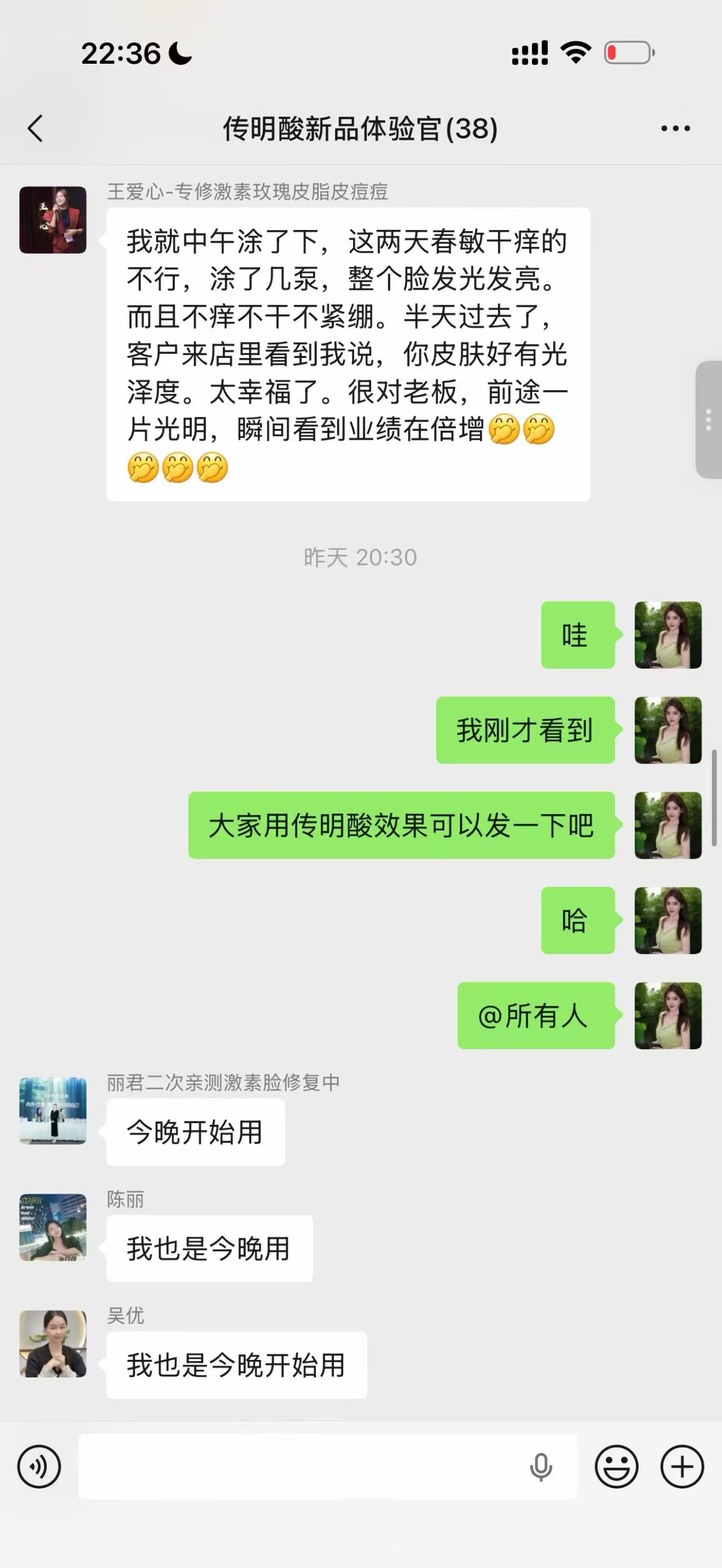Open the side handle on right edge
Screen dimensions: 722x1568
(708, 420)
